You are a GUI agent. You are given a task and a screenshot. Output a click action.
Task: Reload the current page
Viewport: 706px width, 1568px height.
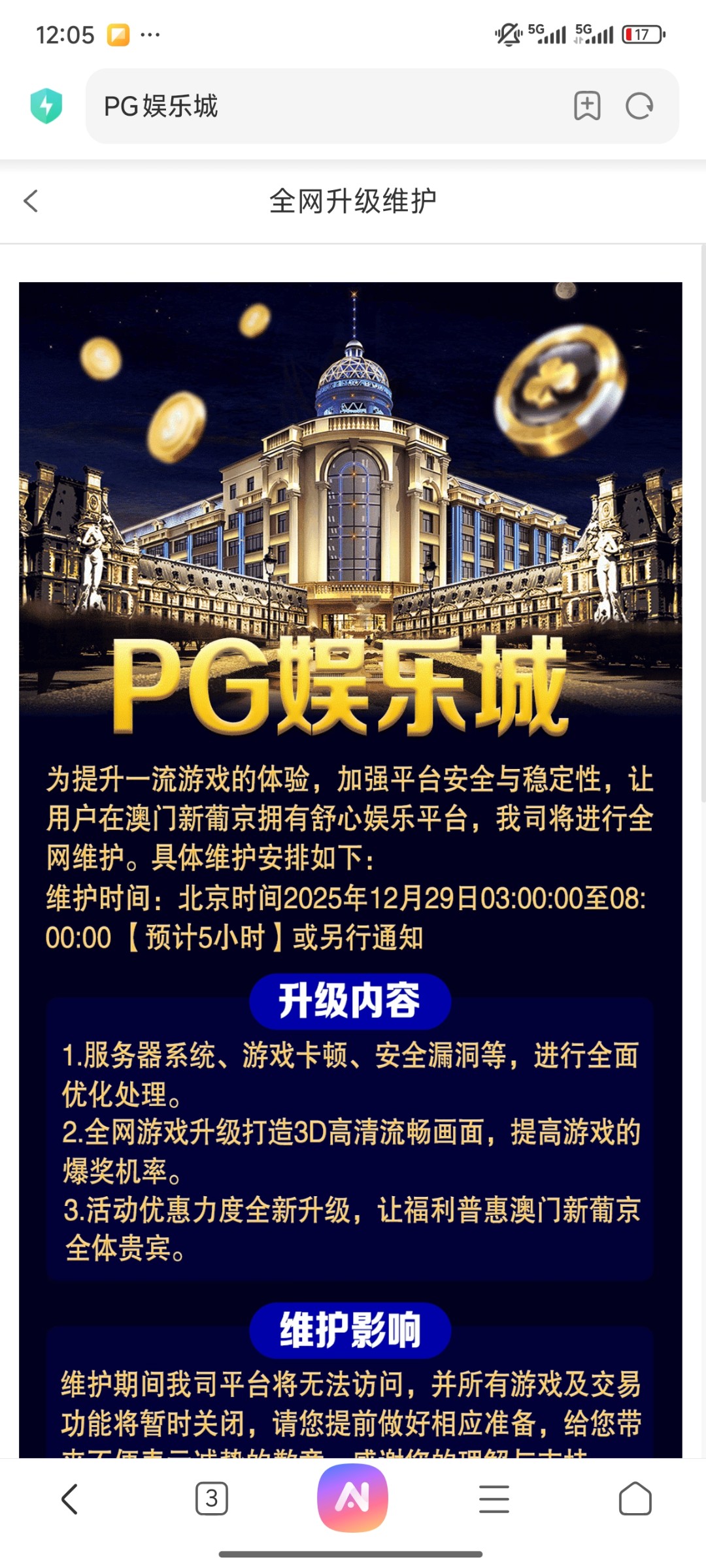(639, 106)
